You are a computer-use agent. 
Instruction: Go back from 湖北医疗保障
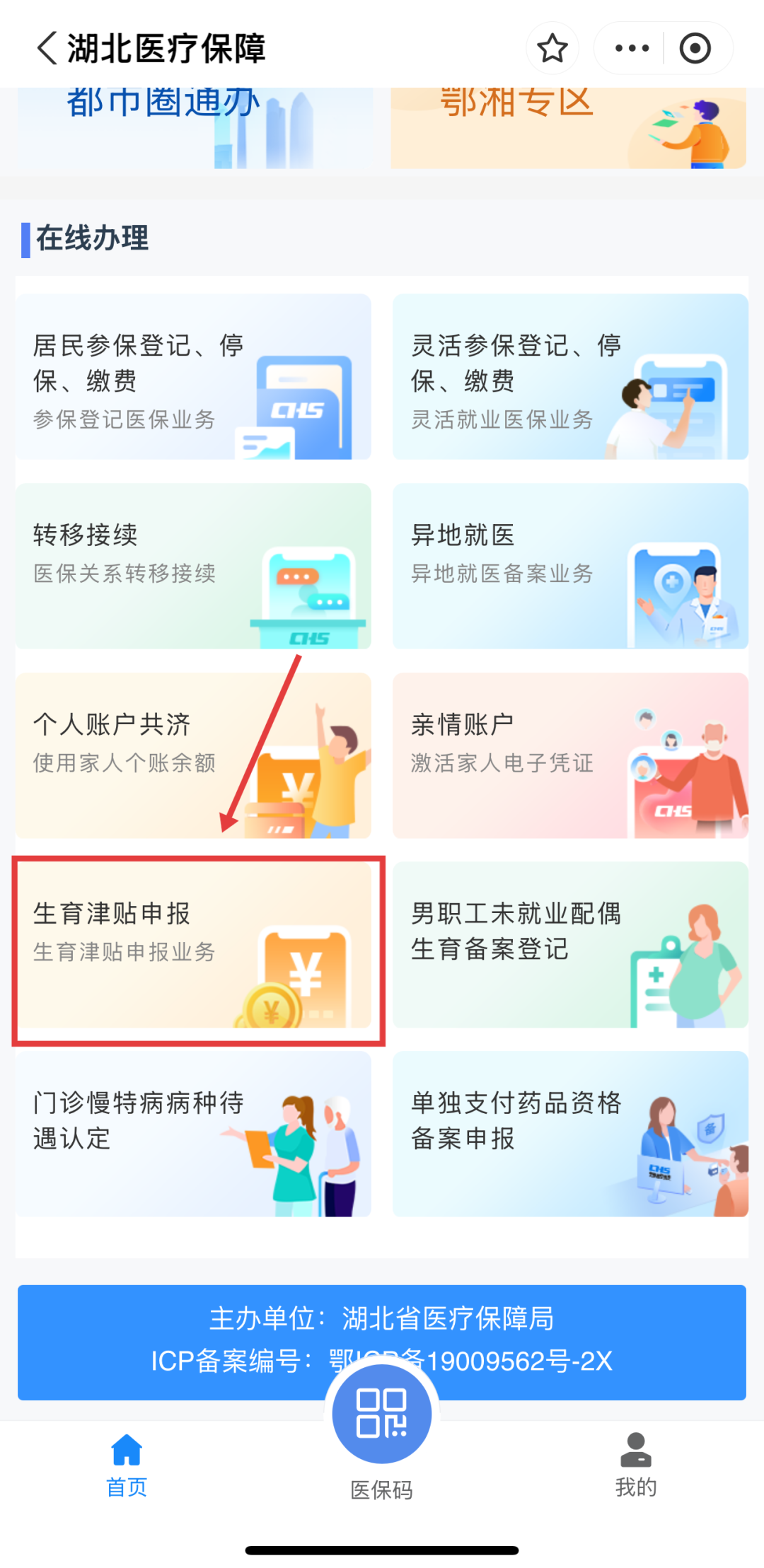[x=47, y=49]
